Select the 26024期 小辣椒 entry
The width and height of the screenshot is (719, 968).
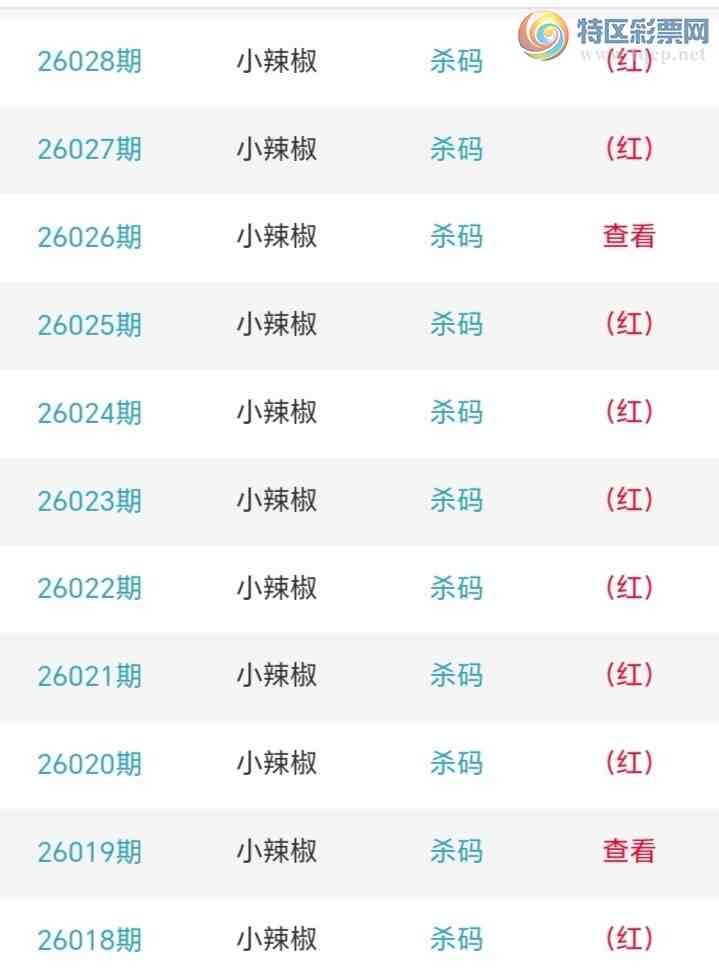[x=276, y=412]
